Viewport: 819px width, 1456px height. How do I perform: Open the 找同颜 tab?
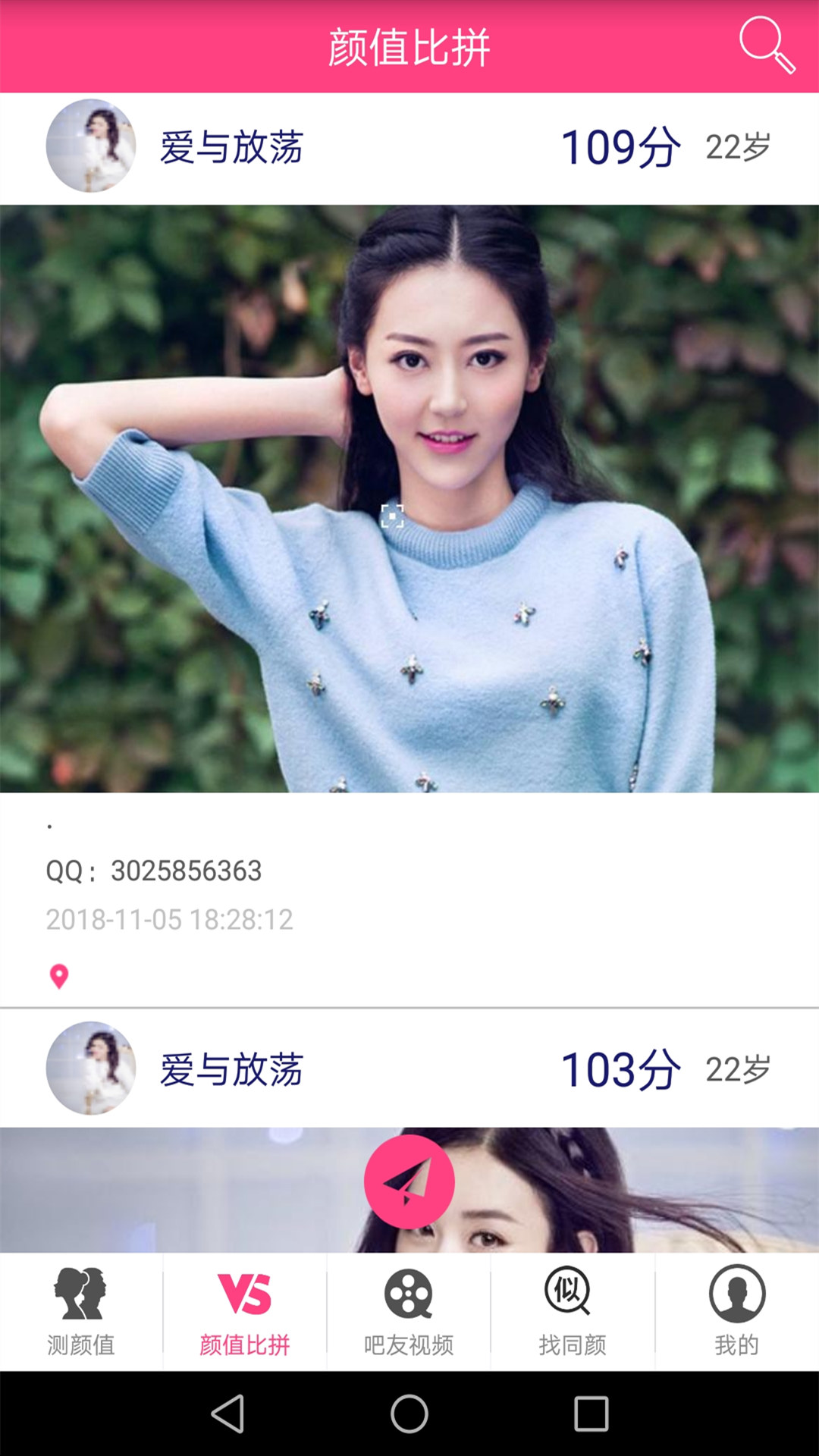(x=573, y=1312)
